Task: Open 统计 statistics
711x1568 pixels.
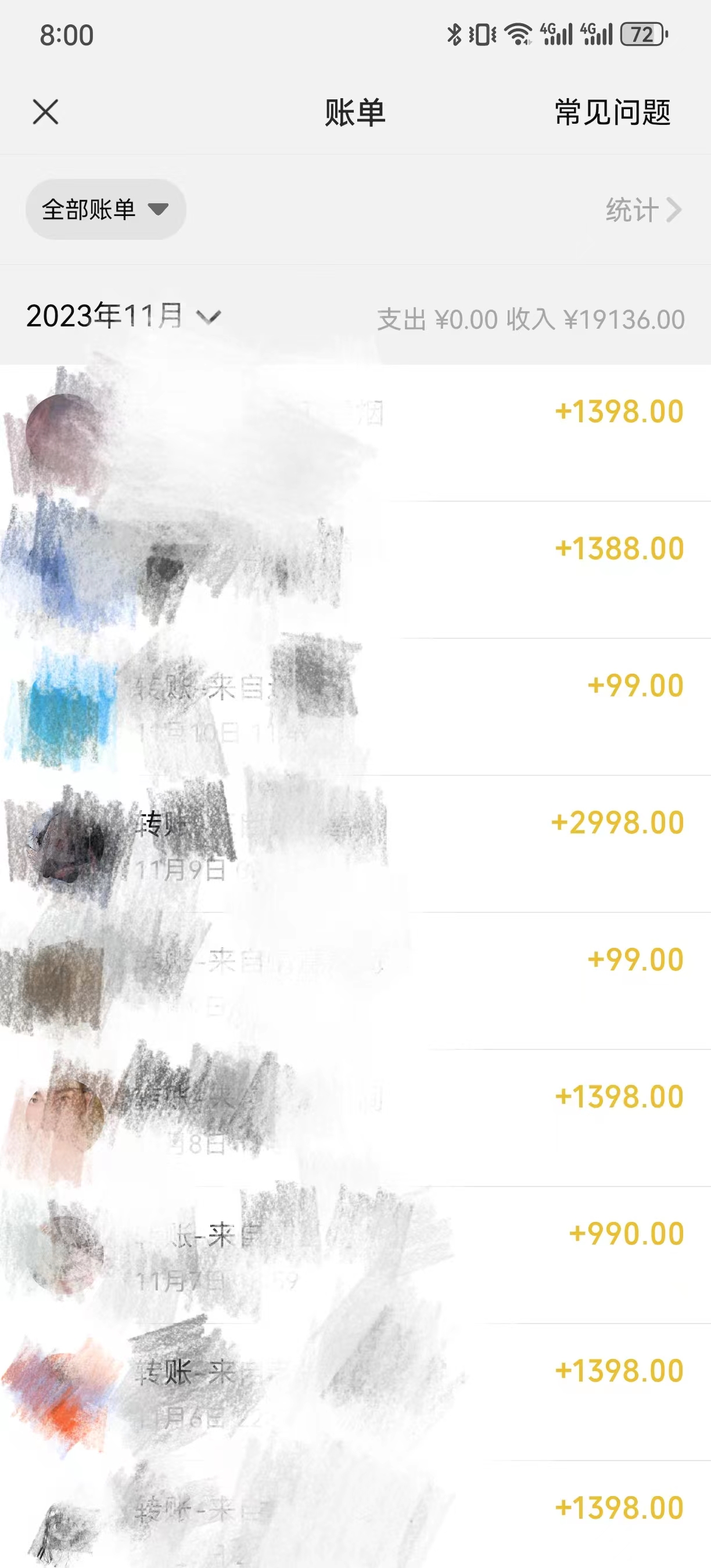Action: click(x=642, y=210)
